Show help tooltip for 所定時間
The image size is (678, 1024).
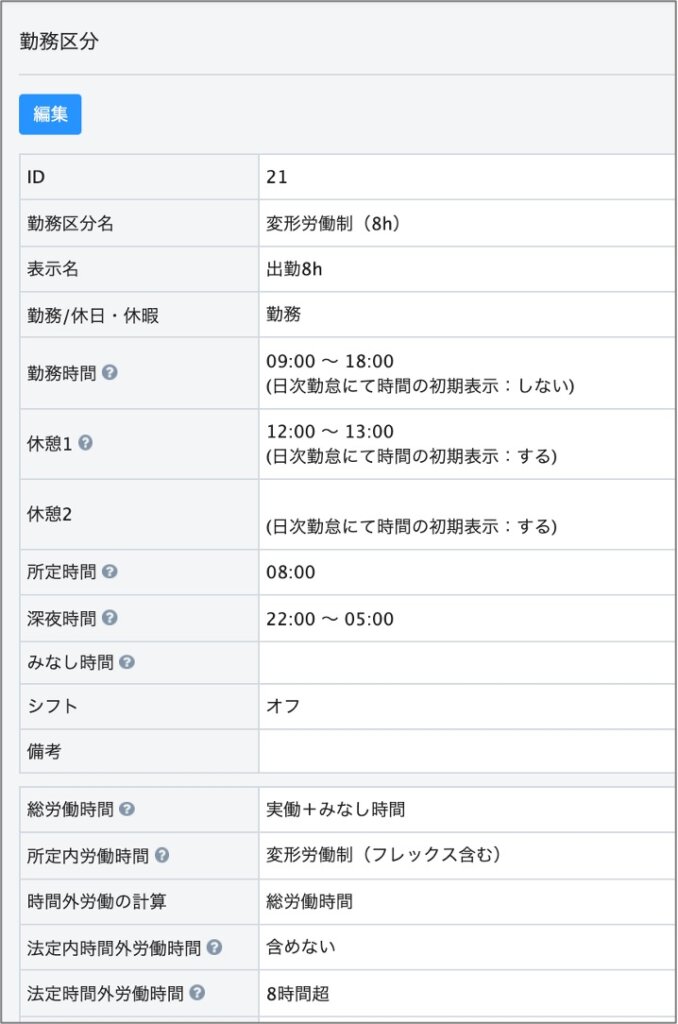coord(110,572)
